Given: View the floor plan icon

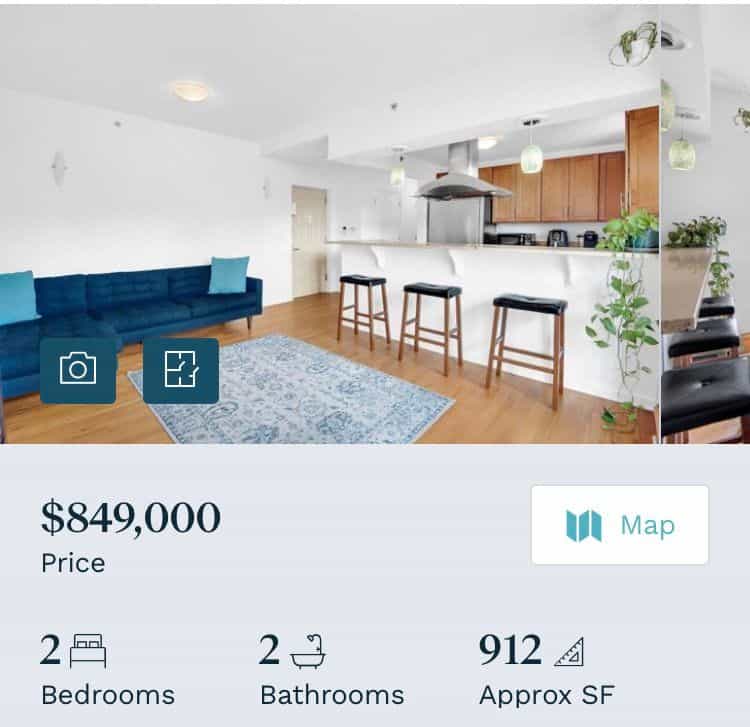Looking at the screenshot, I should (181, 370).
